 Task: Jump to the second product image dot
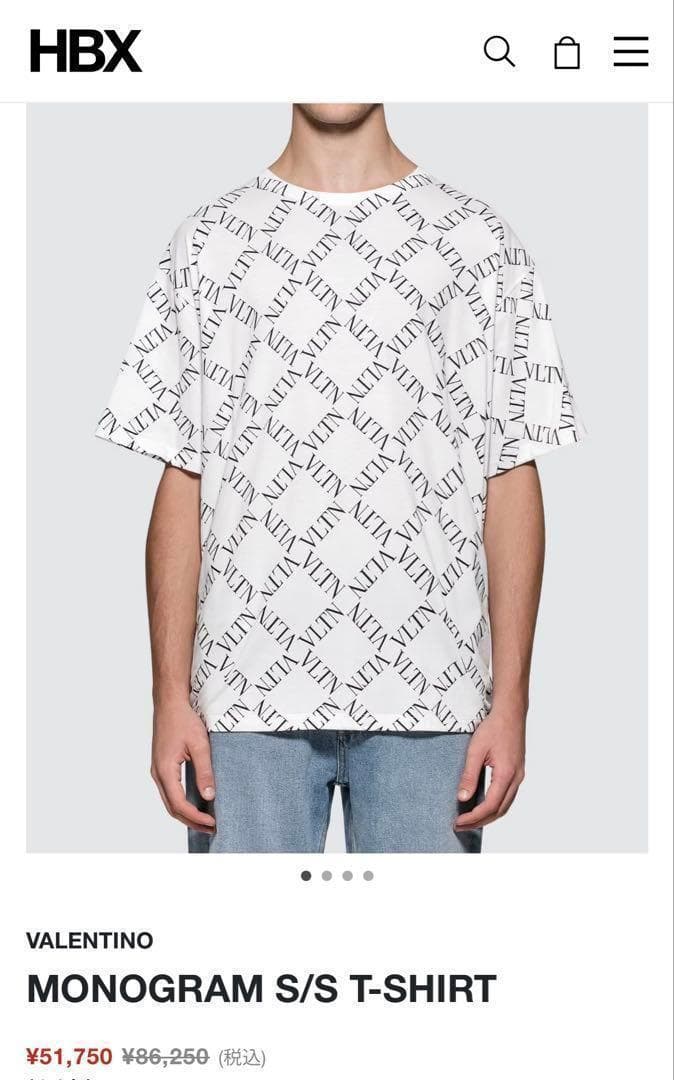pos(327,876)
